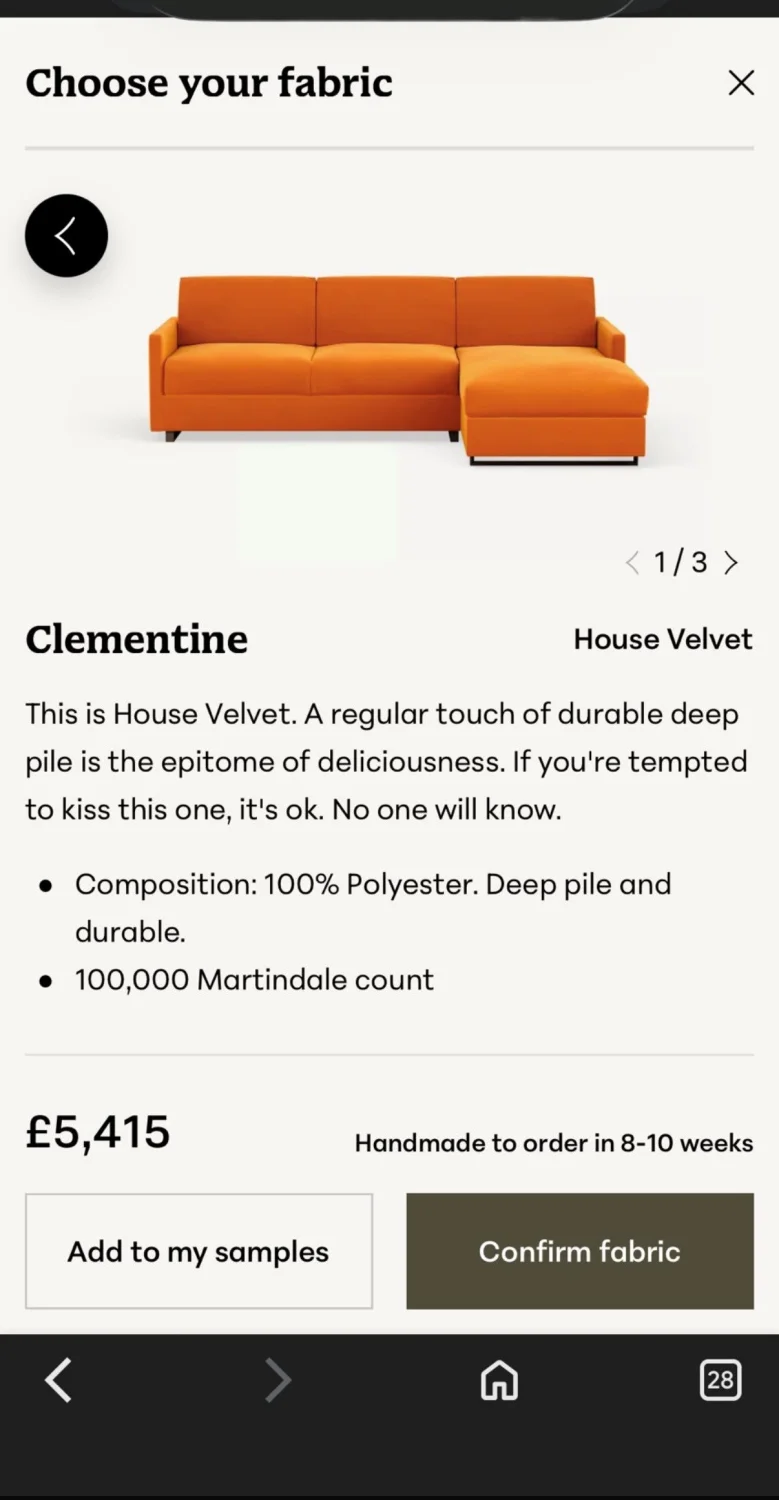Click the Handmade to order in 8-10 weeks text
This screenshot has width=779, height=1500.
(553, 1143)
